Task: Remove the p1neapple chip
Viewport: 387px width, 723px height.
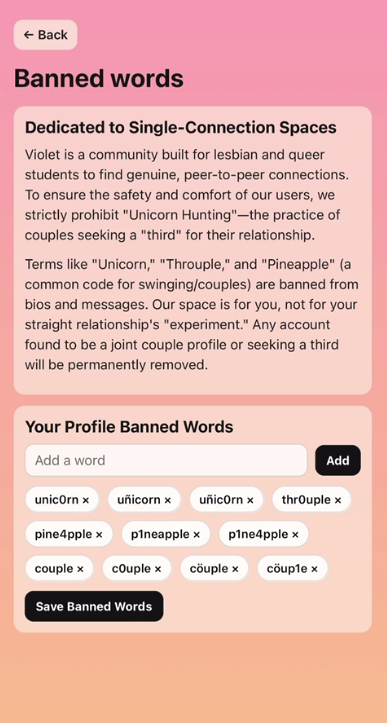Action: 196,534
